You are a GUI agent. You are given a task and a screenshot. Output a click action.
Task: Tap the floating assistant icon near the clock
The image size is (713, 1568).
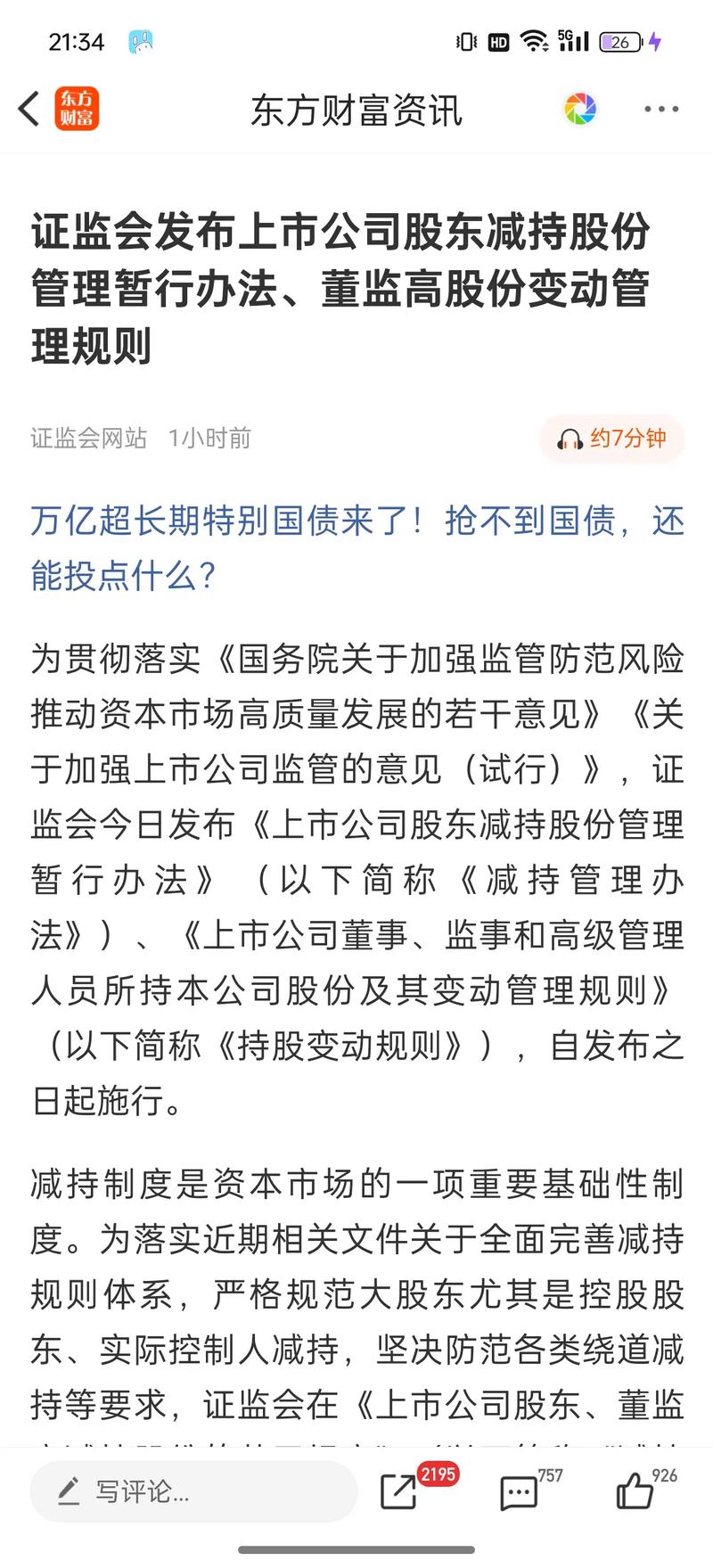(x=139, y=42)
